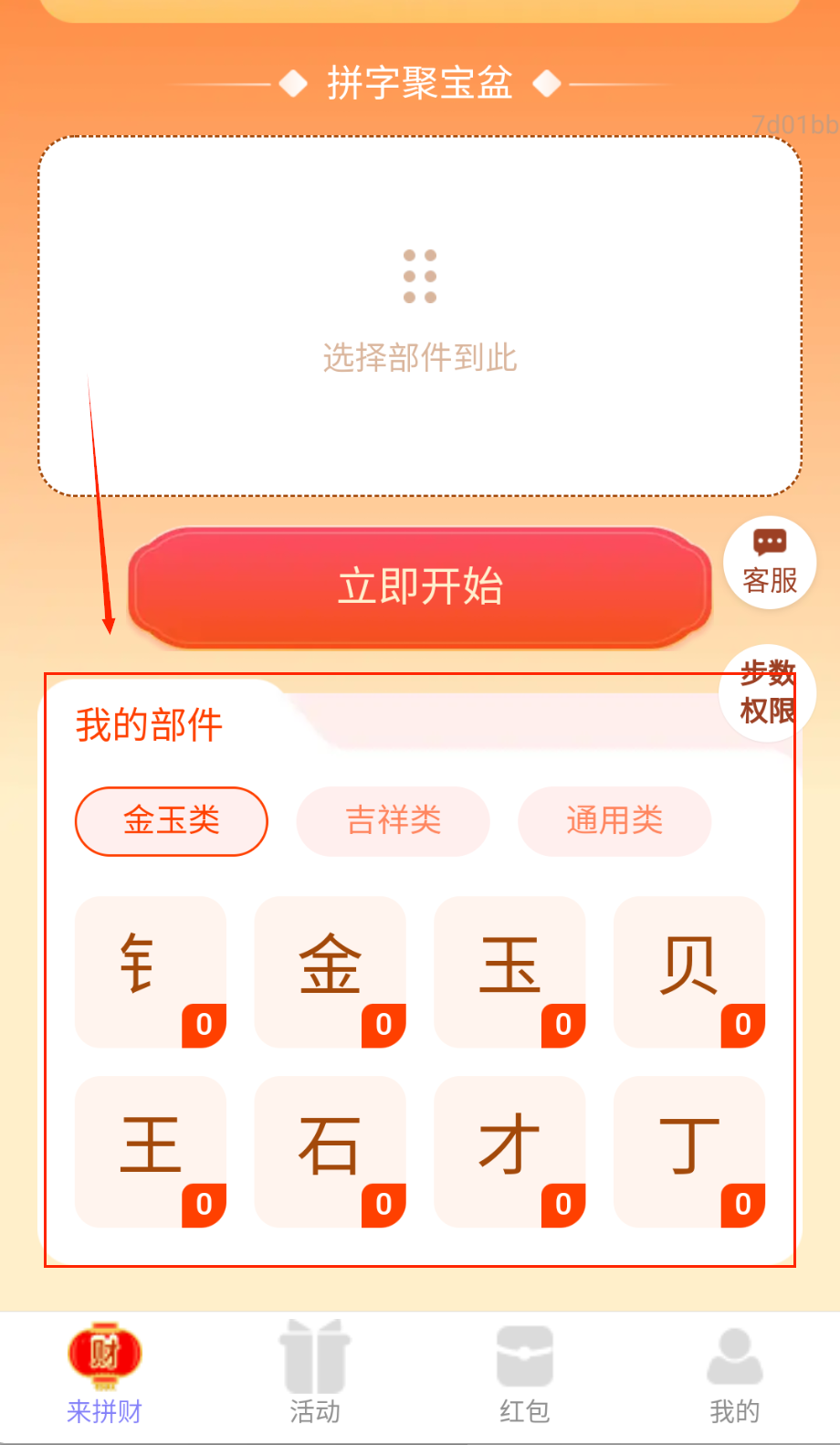Viewport: 840px width, 1445px height.
Task: Choose the 丁 component tile
Action: (x=689, y=1151)
